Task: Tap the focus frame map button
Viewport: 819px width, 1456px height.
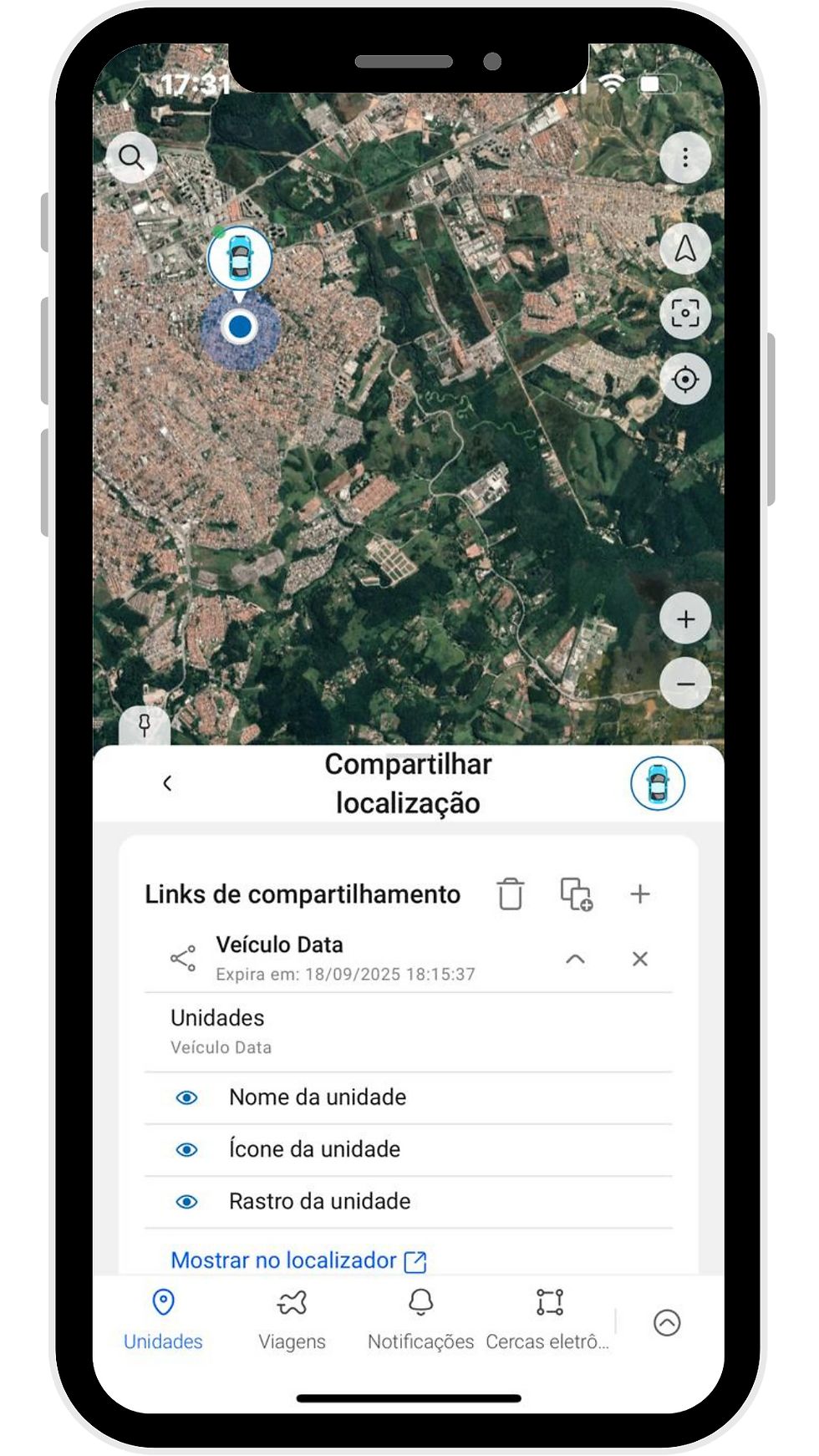Action: click(x=685, y=314)
